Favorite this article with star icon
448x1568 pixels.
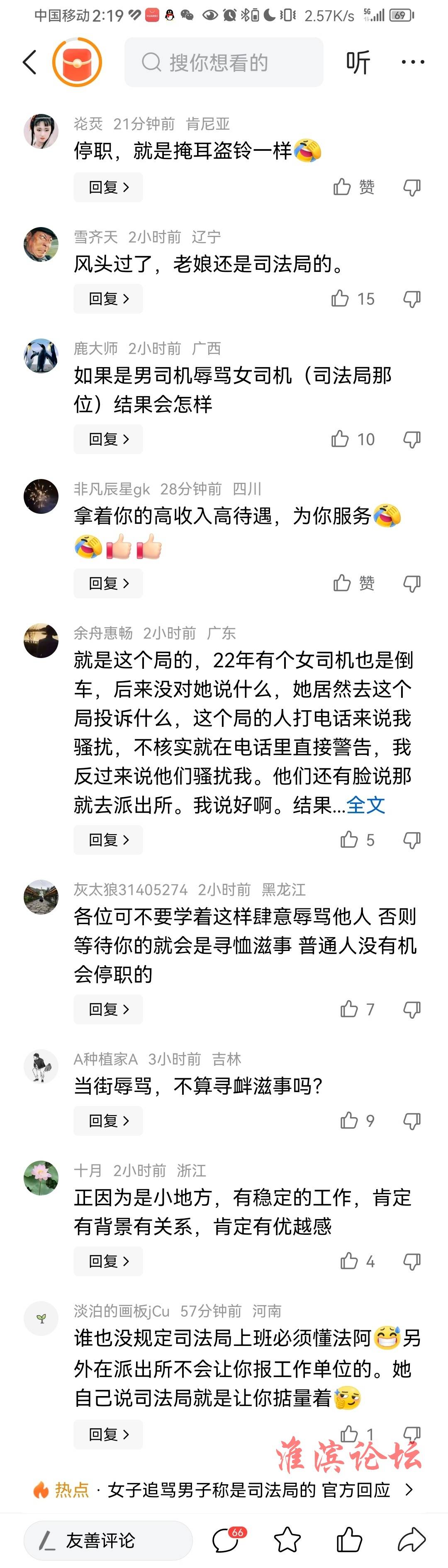(287, 1540)
